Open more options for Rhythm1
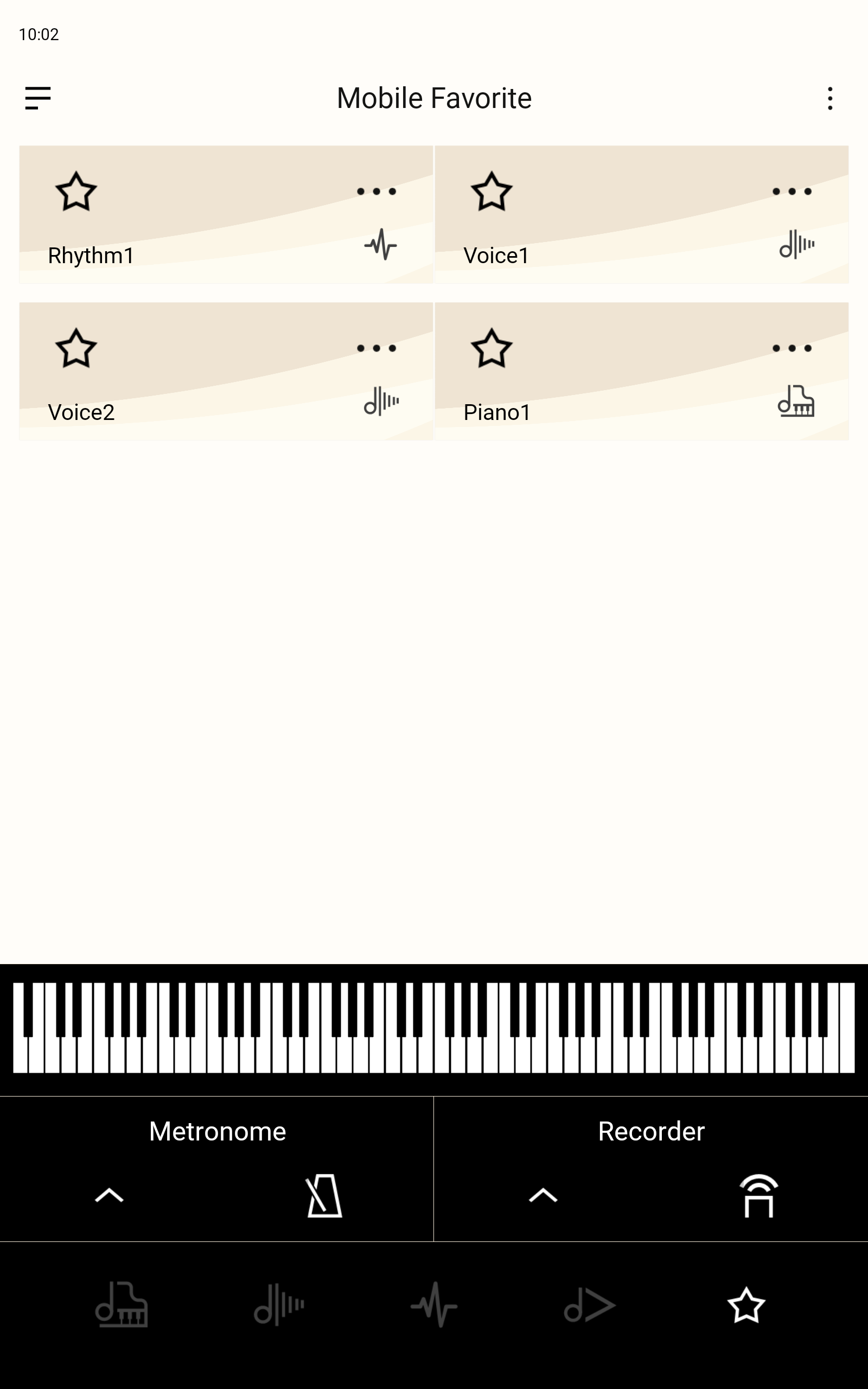The width and height of the screenshot is (868, 1389). pos(376,192)
